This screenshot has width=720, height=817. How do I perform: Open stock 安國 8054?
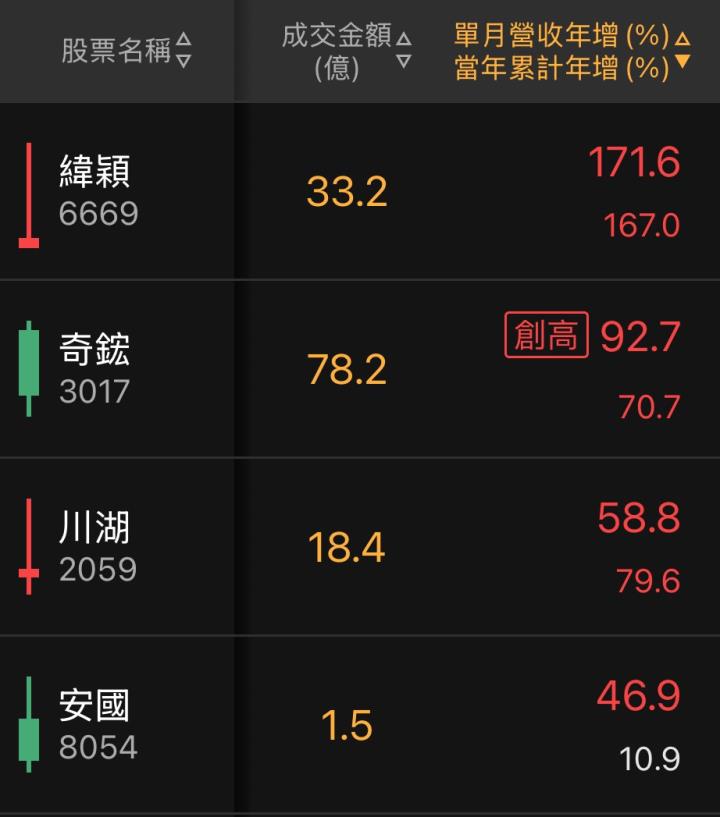coord(96,725)
